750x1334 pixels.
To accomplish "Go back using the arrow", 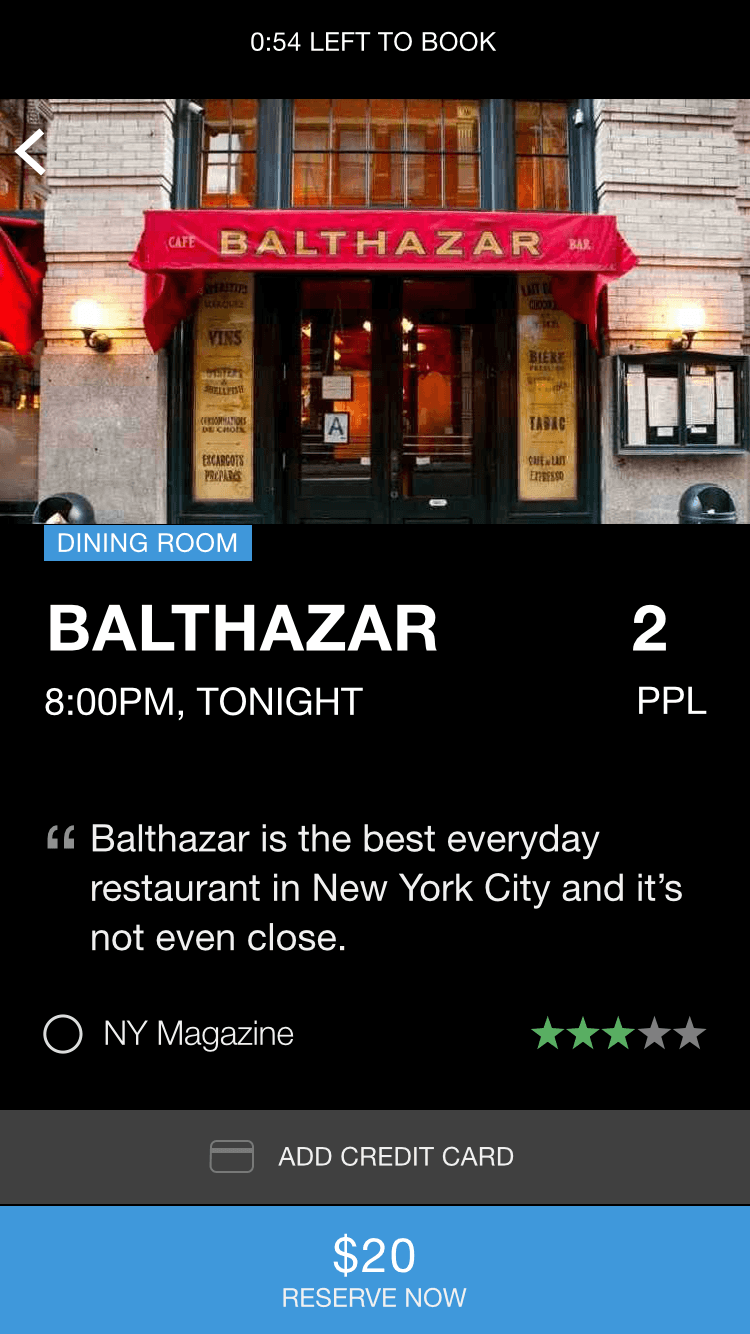I will [31, 153].
